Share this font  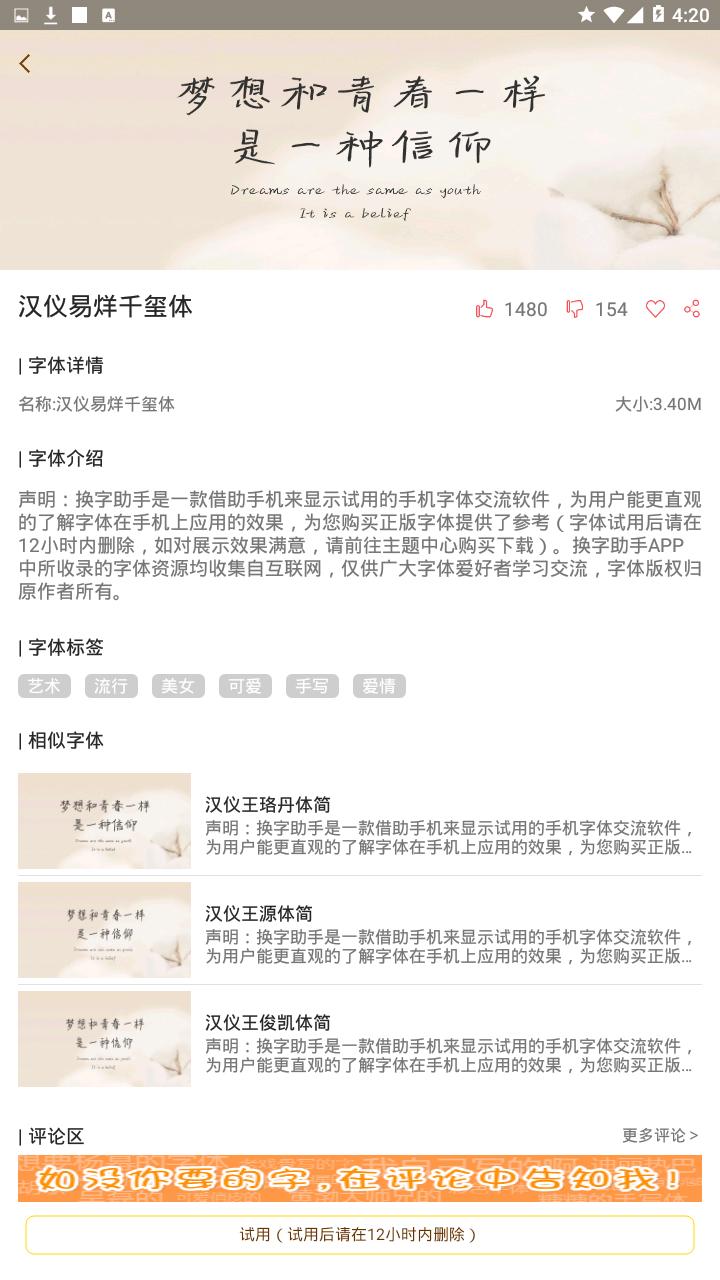(x=692, y=309)
